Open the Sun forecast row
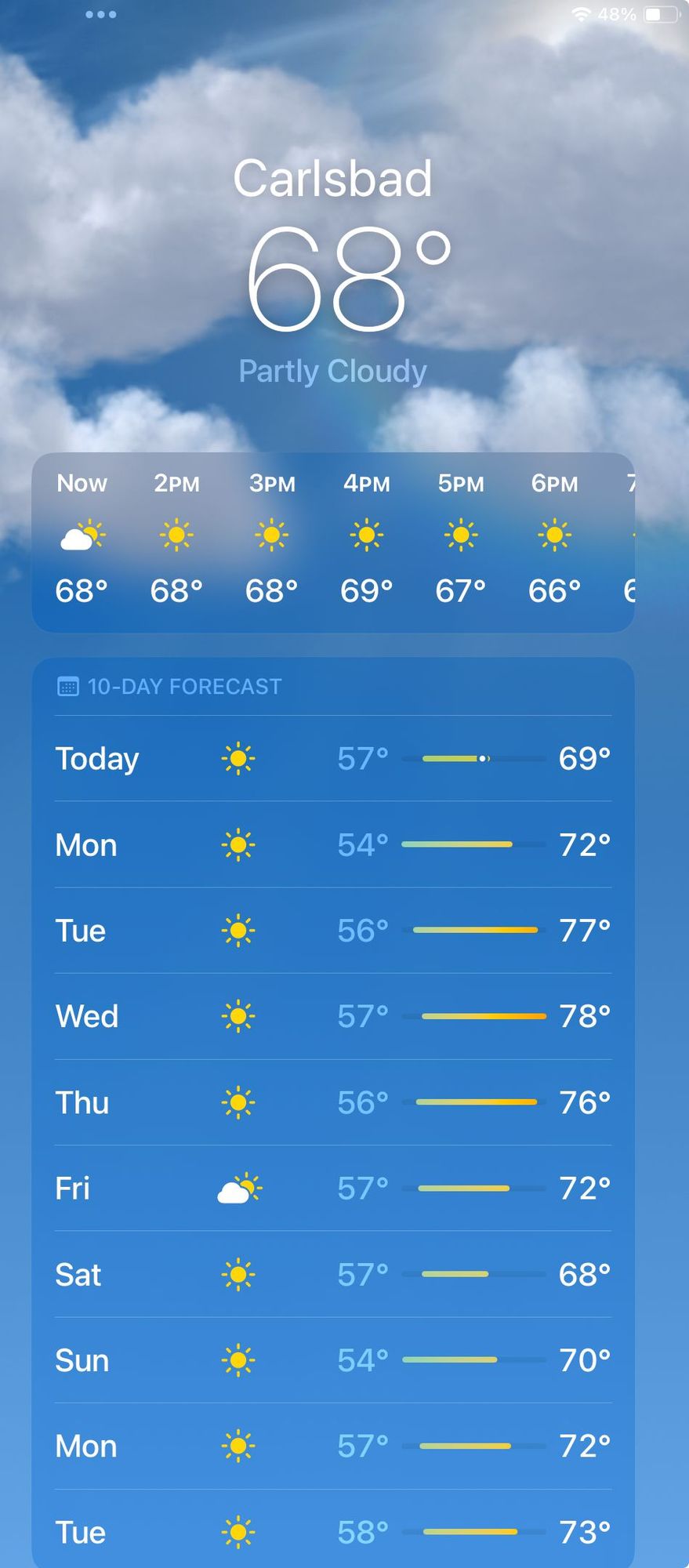This screenshot has width=689, height=1568. pos(332,1360)
